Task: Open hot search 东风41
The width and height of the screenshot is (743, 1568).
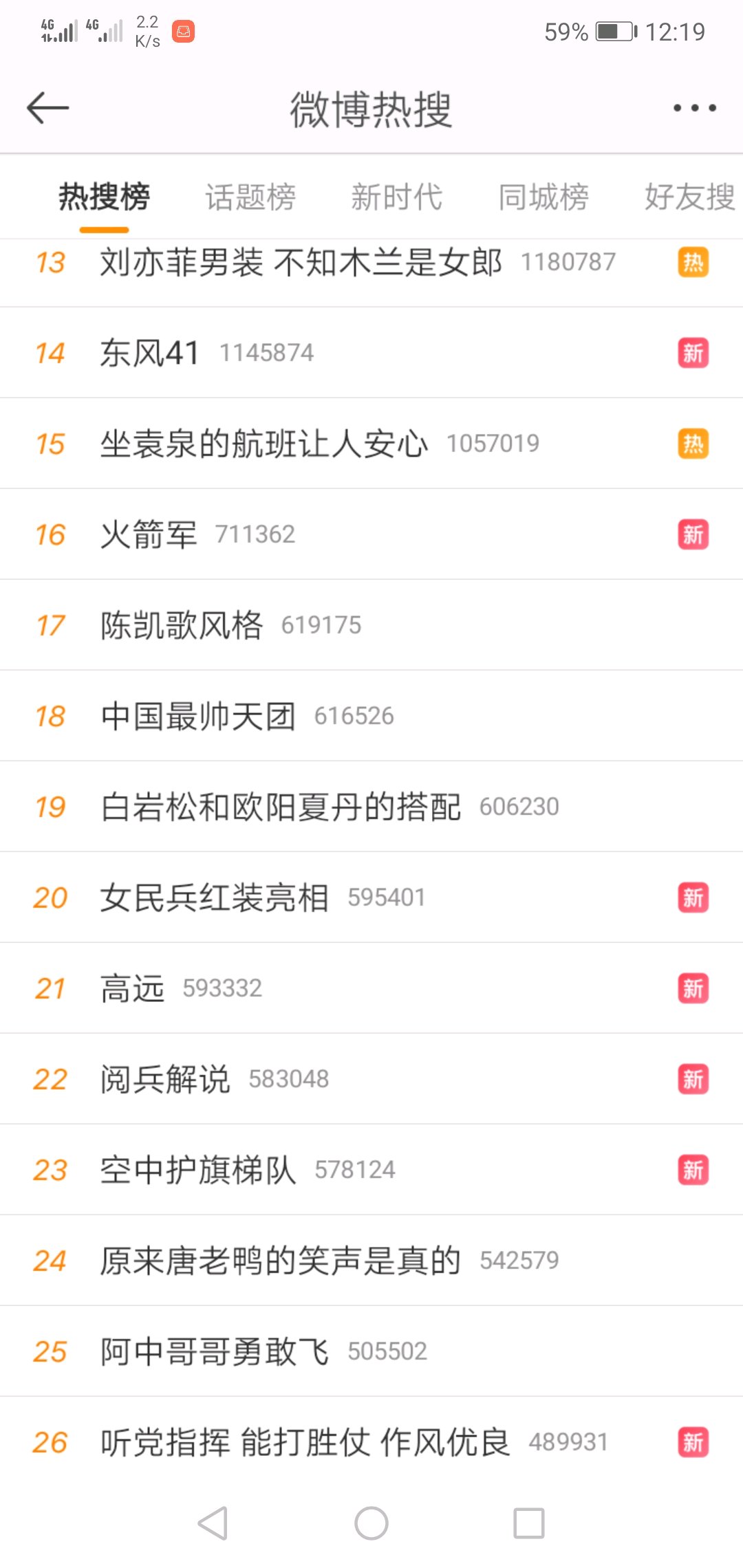Action: [371, 353]
